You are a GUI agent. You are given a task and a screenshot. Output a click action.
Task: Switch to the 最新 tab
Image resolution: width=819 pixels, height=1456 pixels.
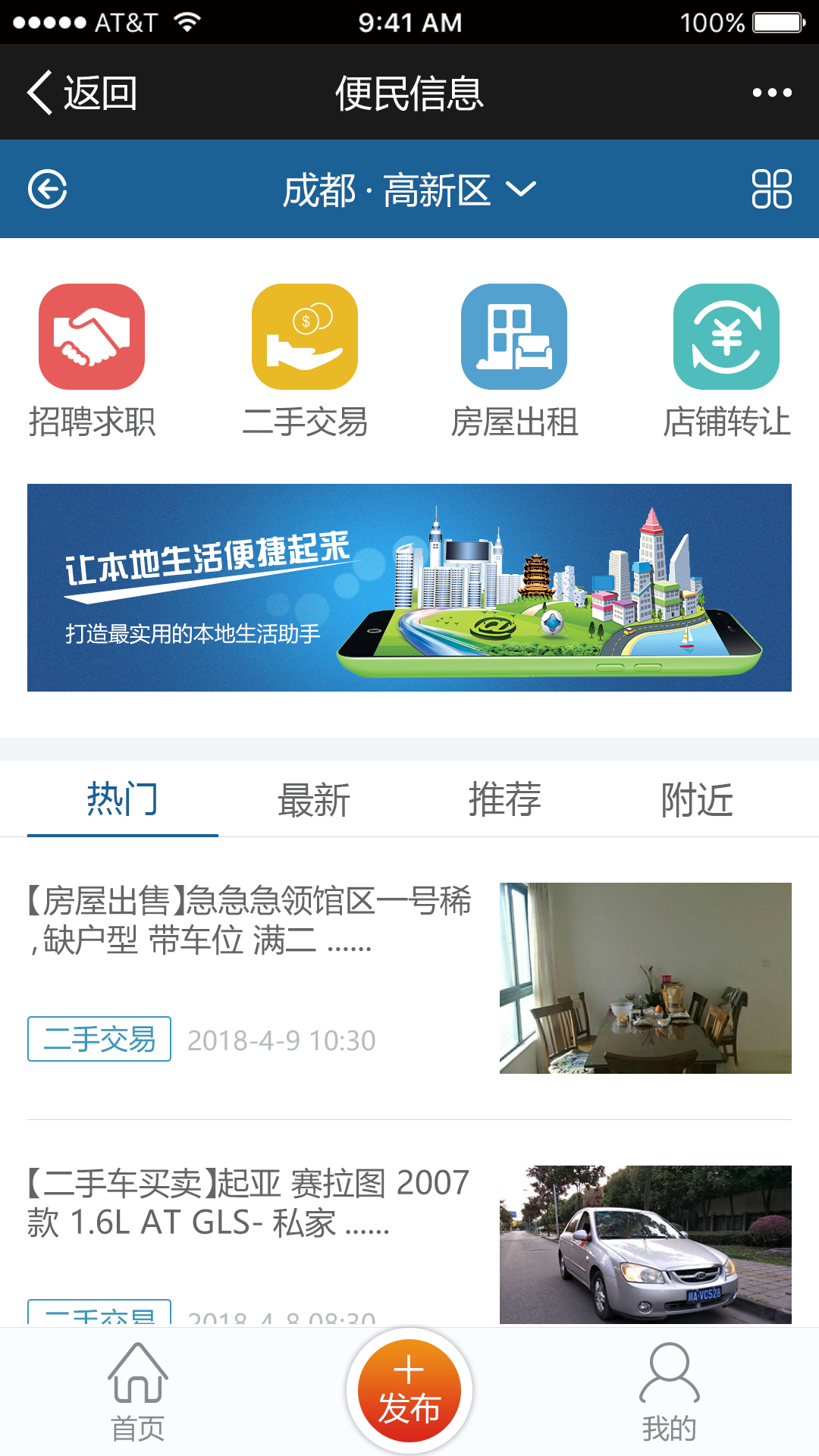click(x=314, y=800)
